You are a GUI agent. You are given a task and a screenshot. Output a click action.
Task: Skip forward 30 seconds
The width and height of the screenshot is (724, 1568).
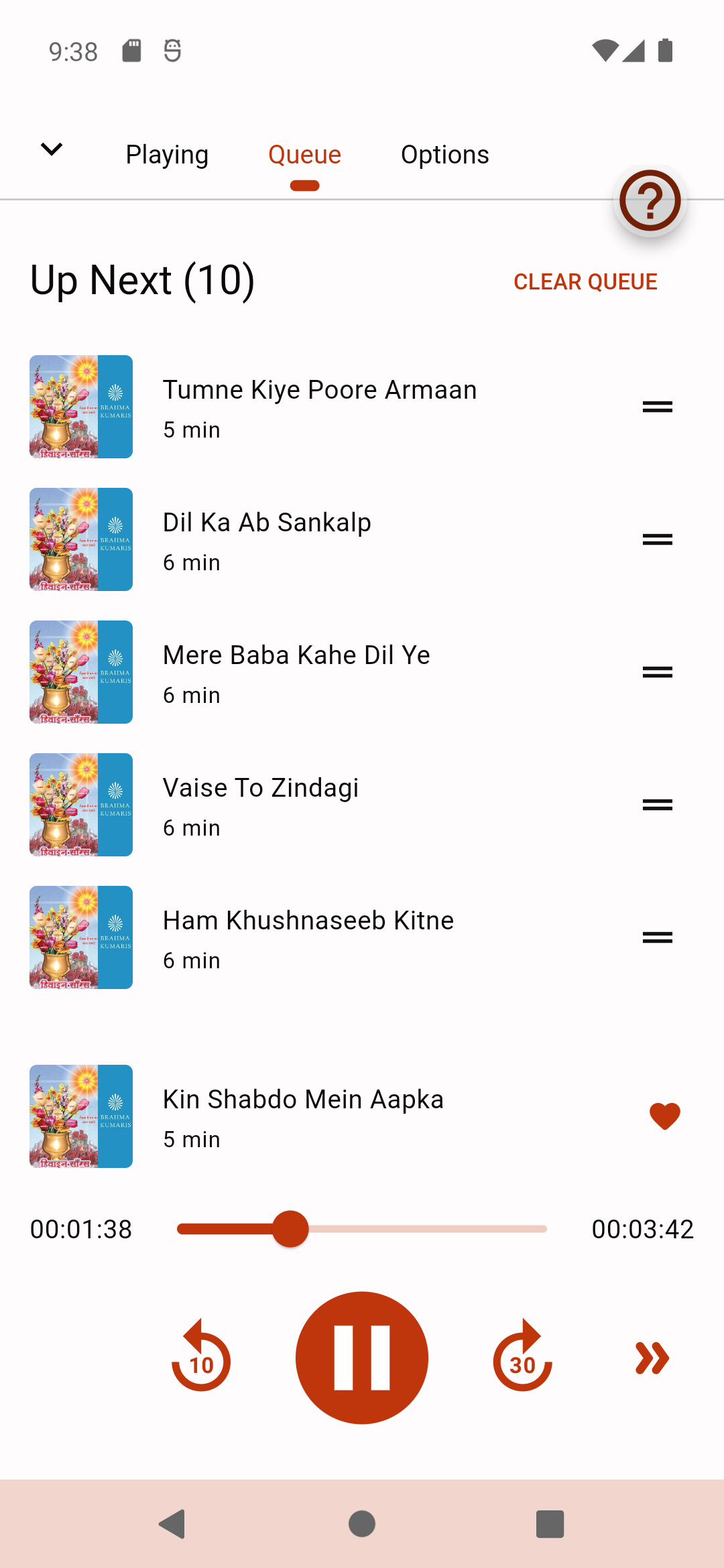coord(522,1358)
